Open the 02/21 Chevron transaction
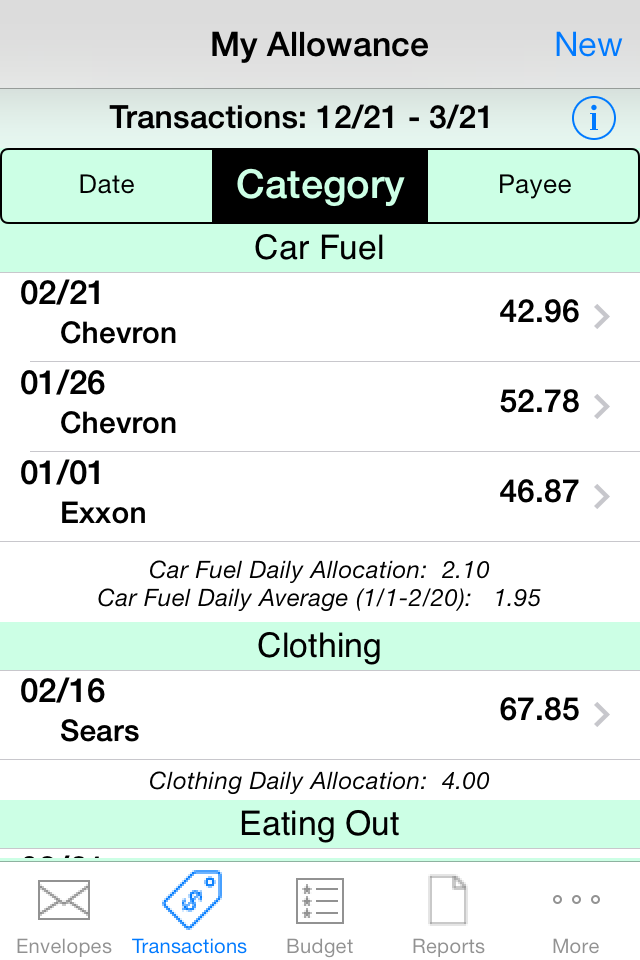640x960 pixels. tap(320, 315)
